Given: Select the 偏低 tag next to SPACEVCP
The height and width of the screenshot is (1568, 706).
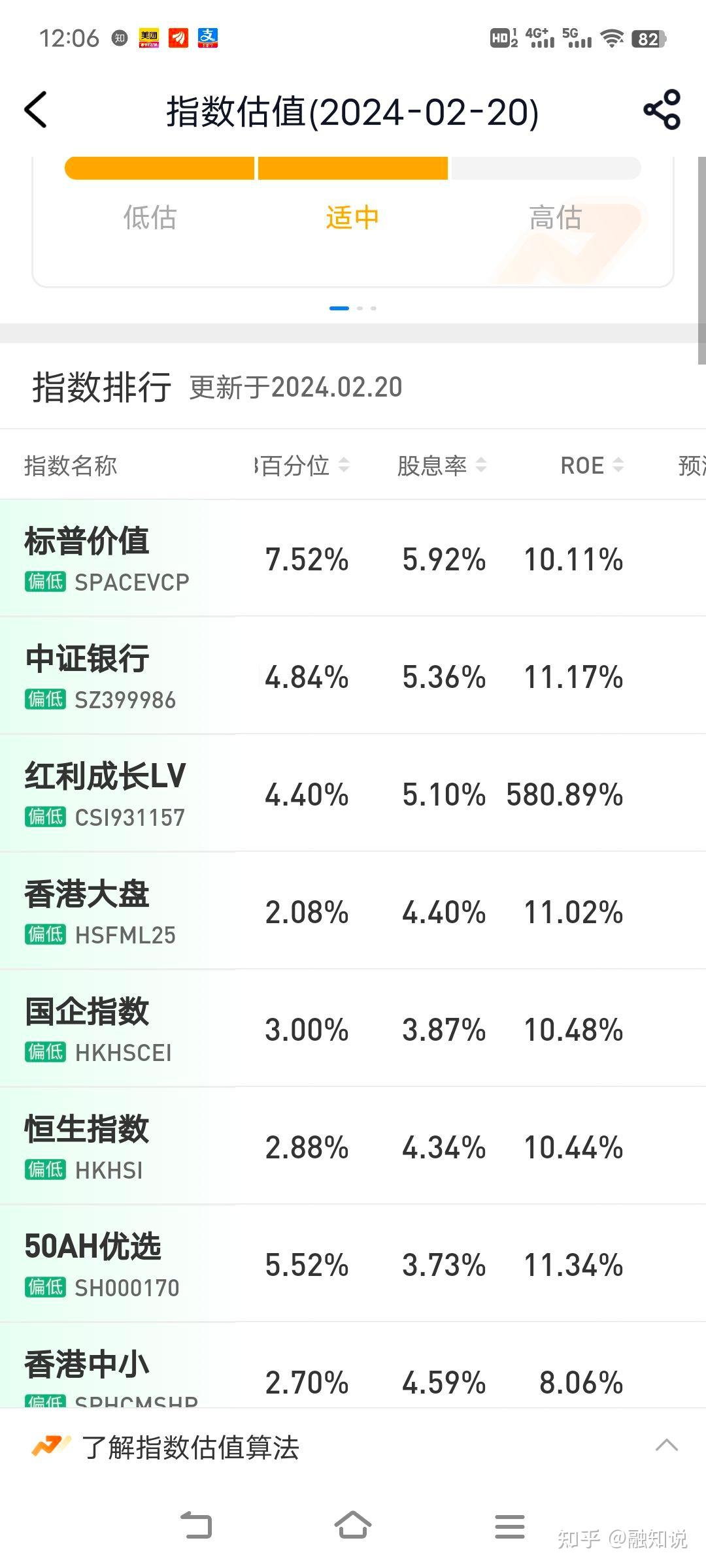Looking at the screenshot, I should 46,580.
